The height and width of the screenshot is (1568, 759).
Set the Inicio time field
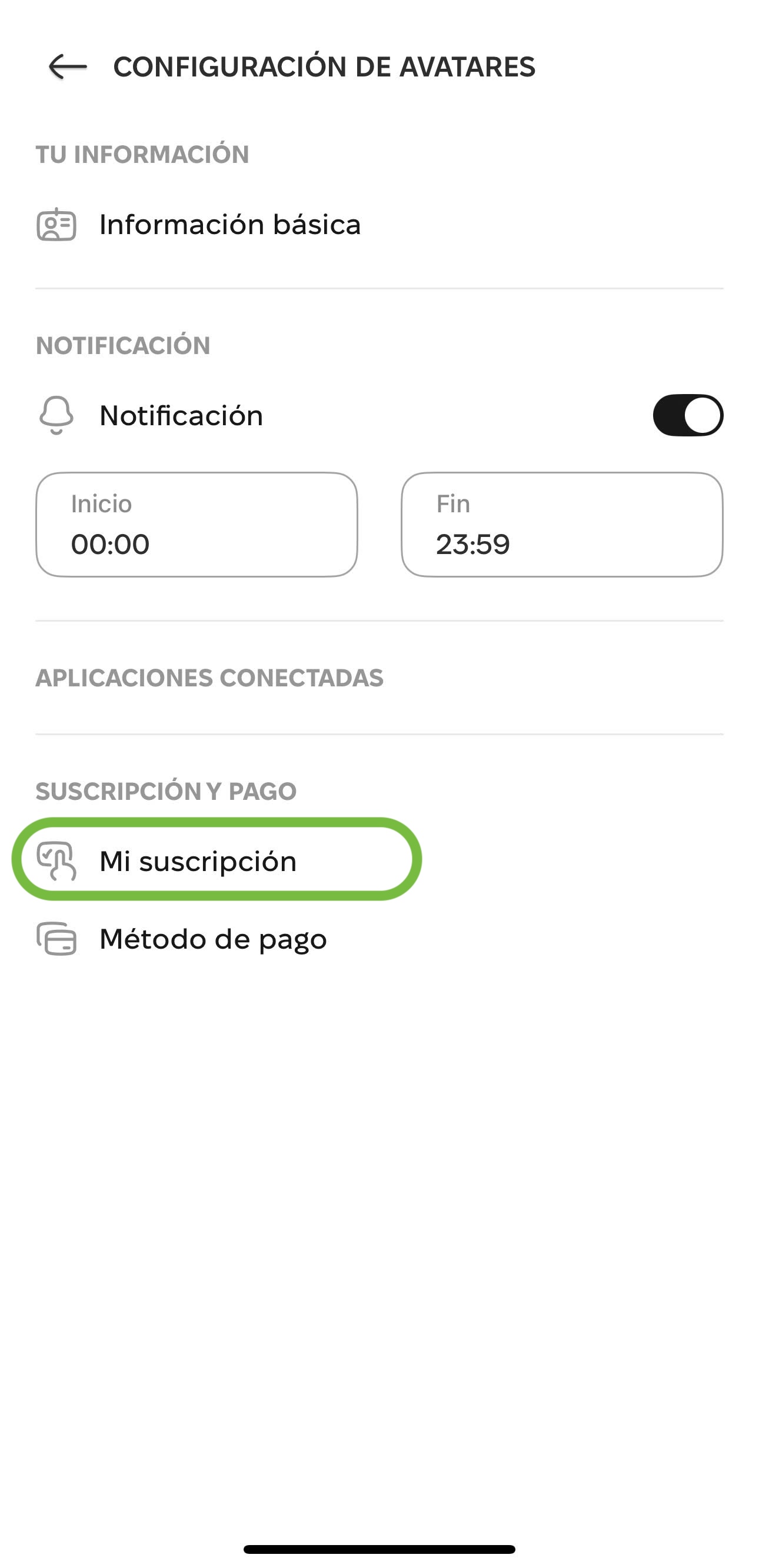(x=196, y=525)
